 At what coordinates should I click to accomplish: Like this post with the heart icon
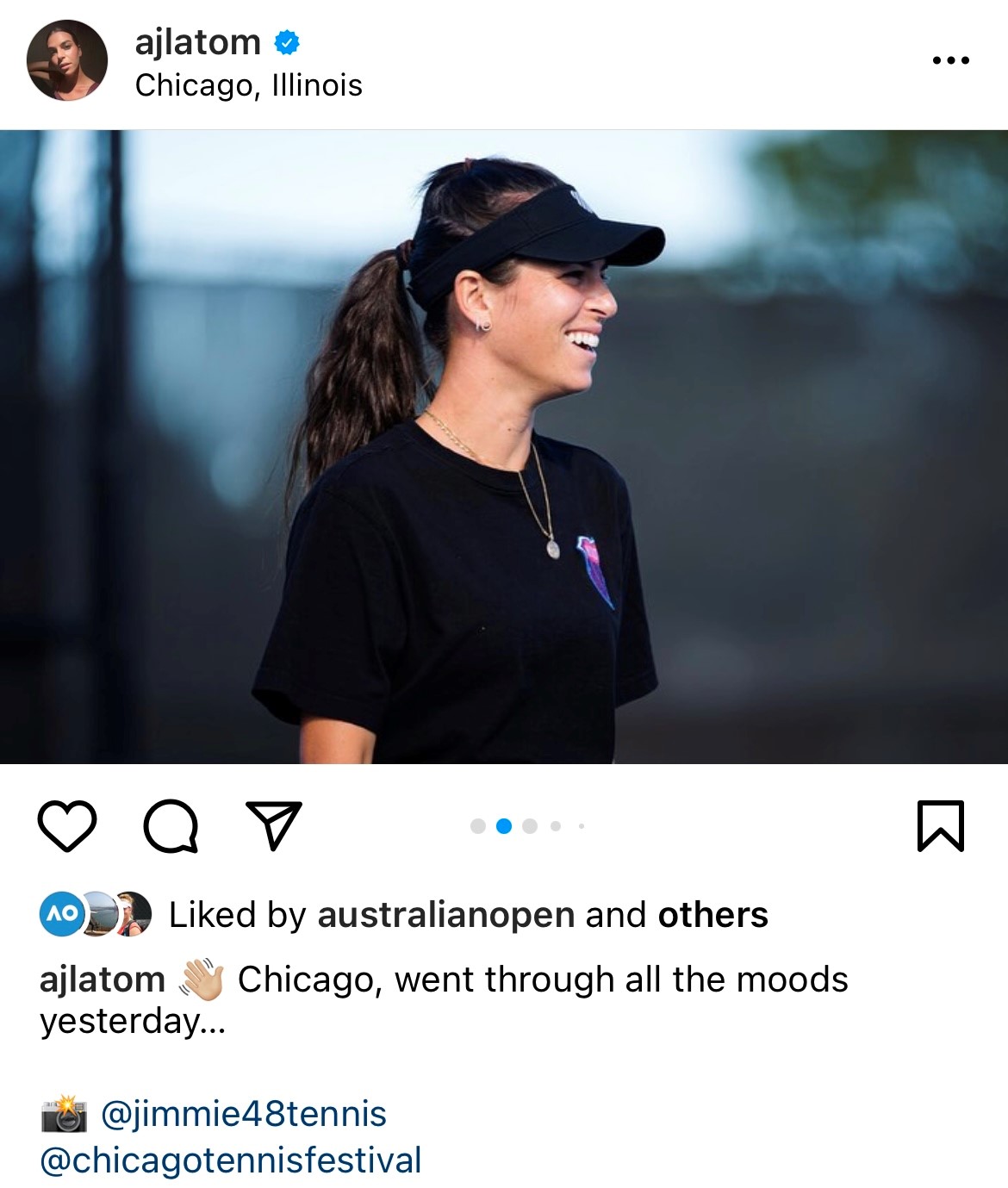67,826
